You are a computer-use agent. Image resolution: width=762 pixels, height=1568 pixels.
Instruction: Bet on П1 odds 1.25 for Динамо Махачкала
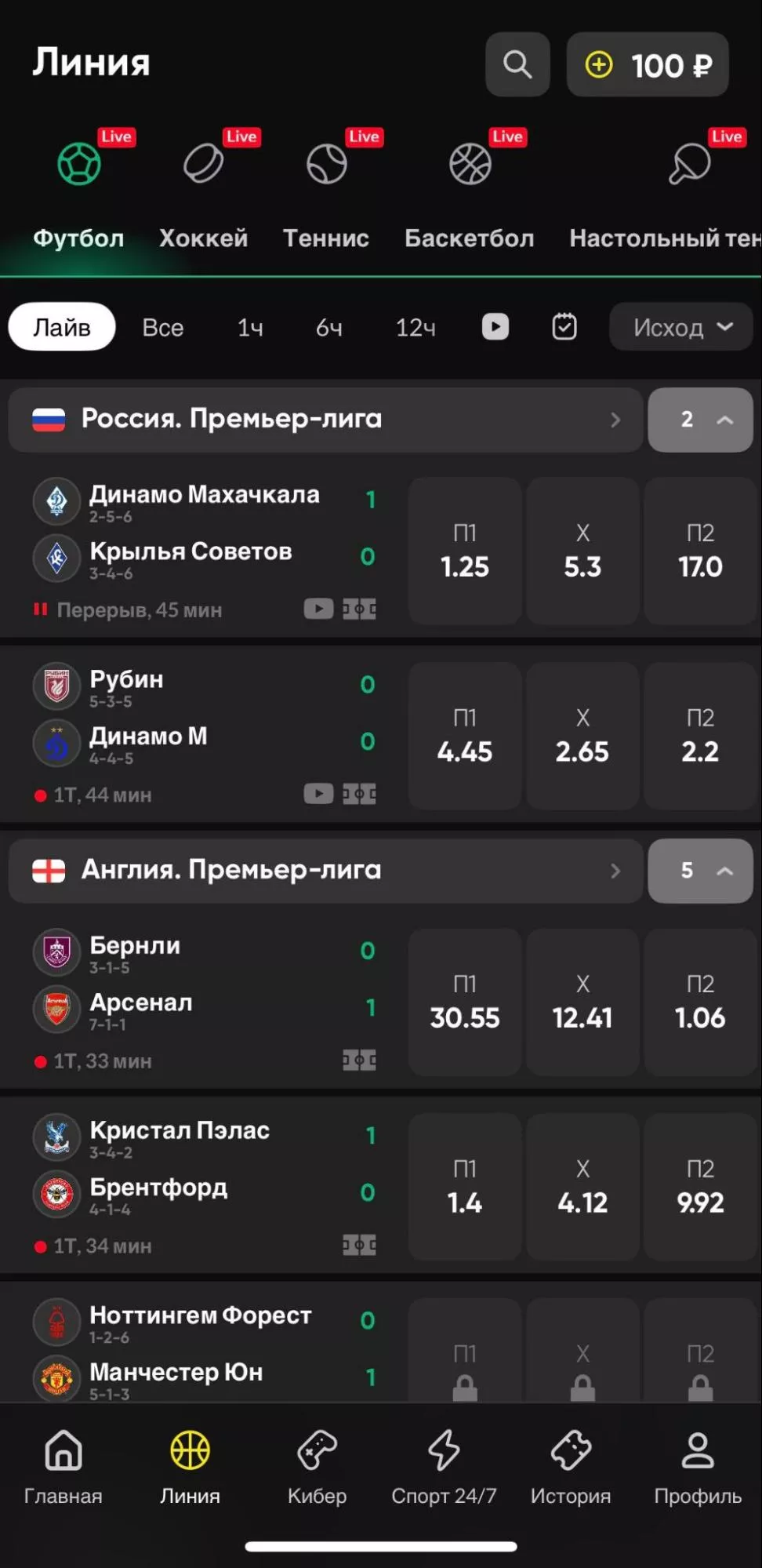464,551
